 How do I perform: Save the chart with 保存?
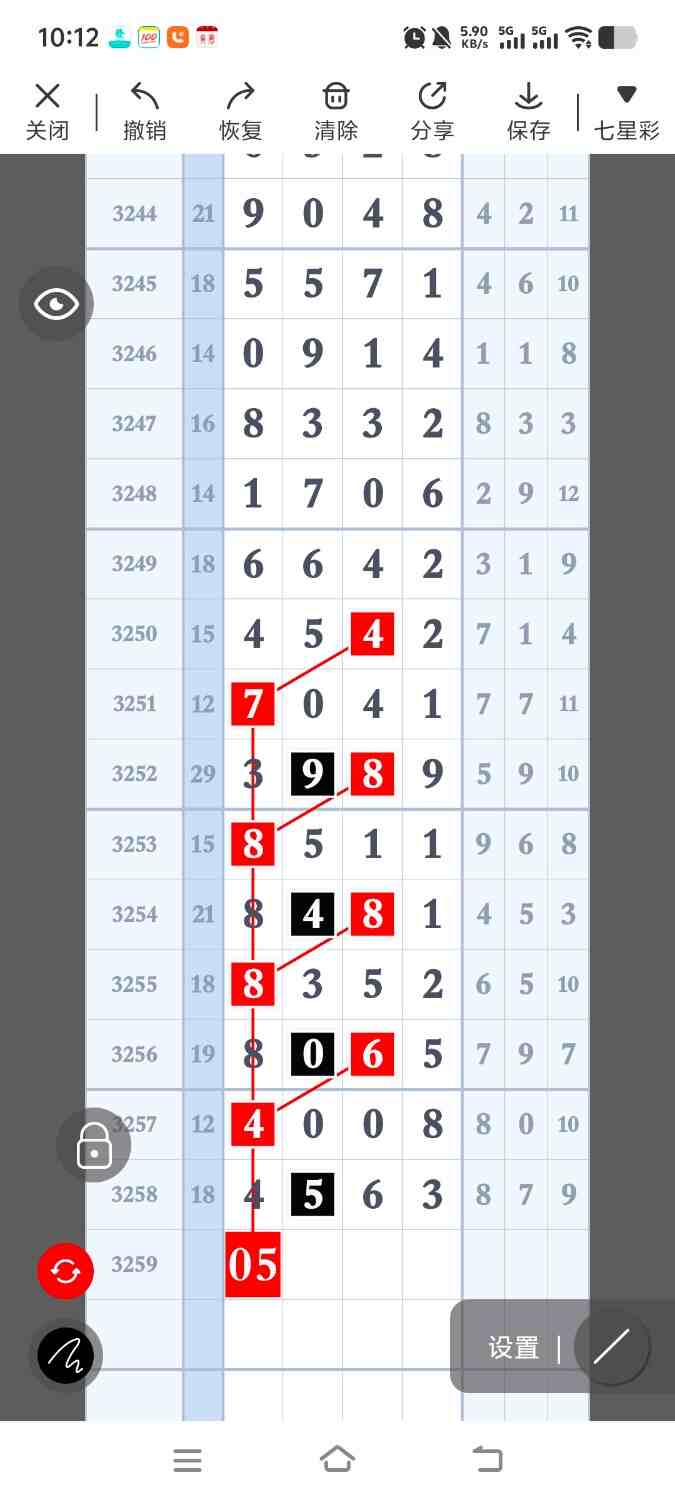click(x=528, y=112)
